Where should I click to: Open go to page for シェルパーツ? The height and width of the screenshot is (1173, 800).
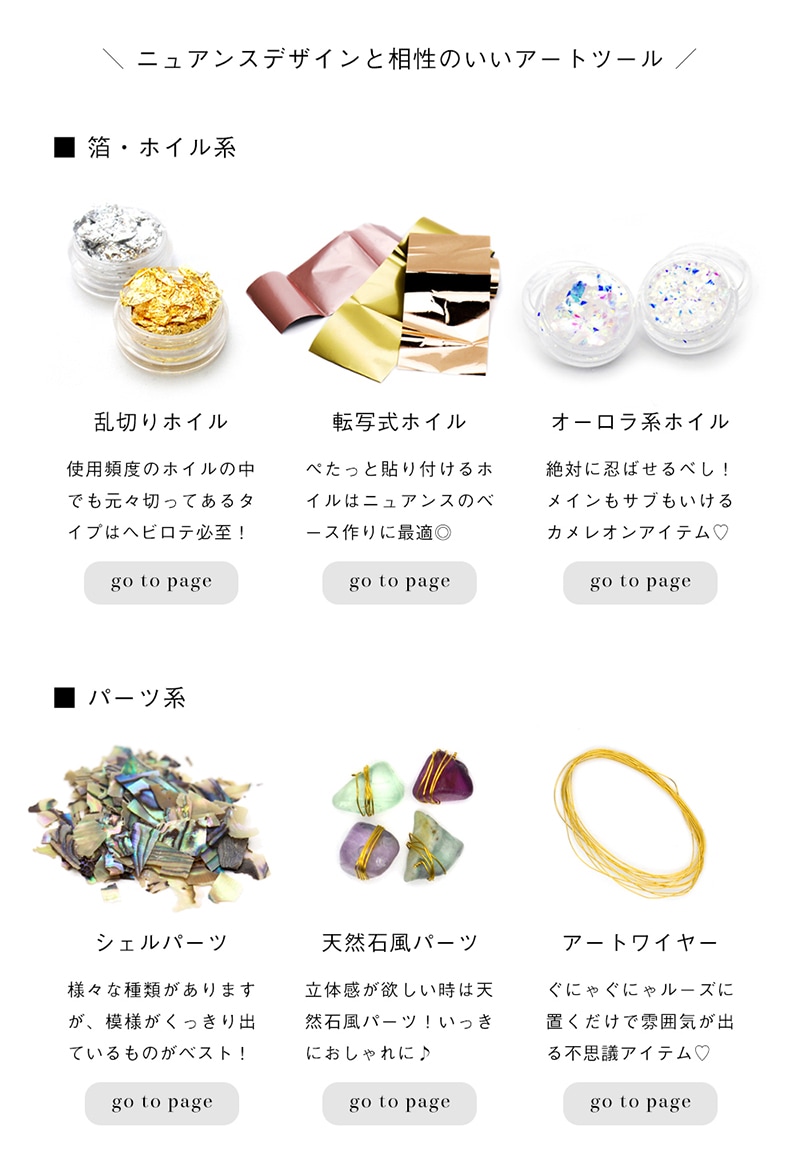coord(162,1103)
